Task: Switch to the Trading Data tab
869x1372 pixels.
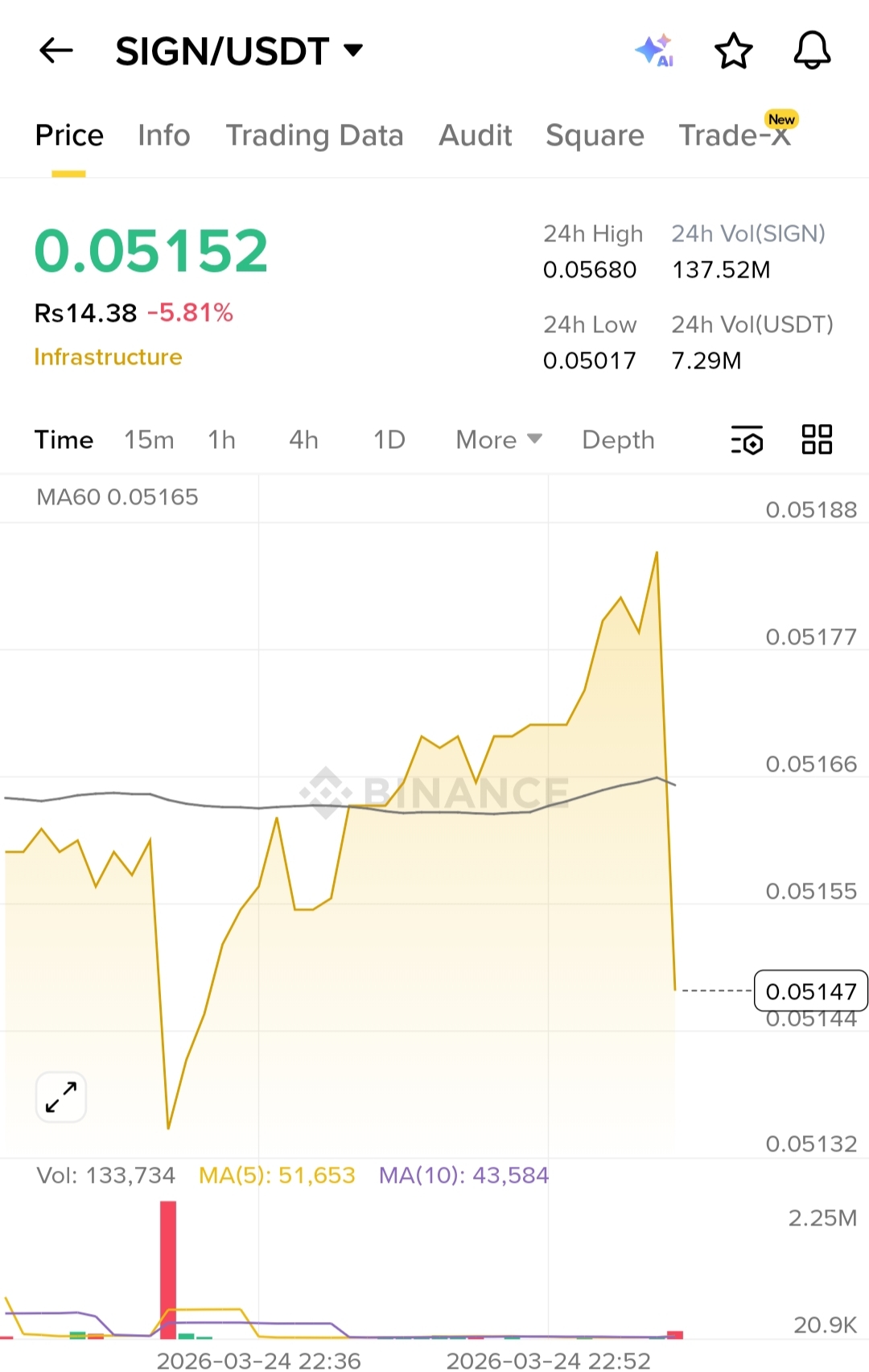Action: coord(315,135)
